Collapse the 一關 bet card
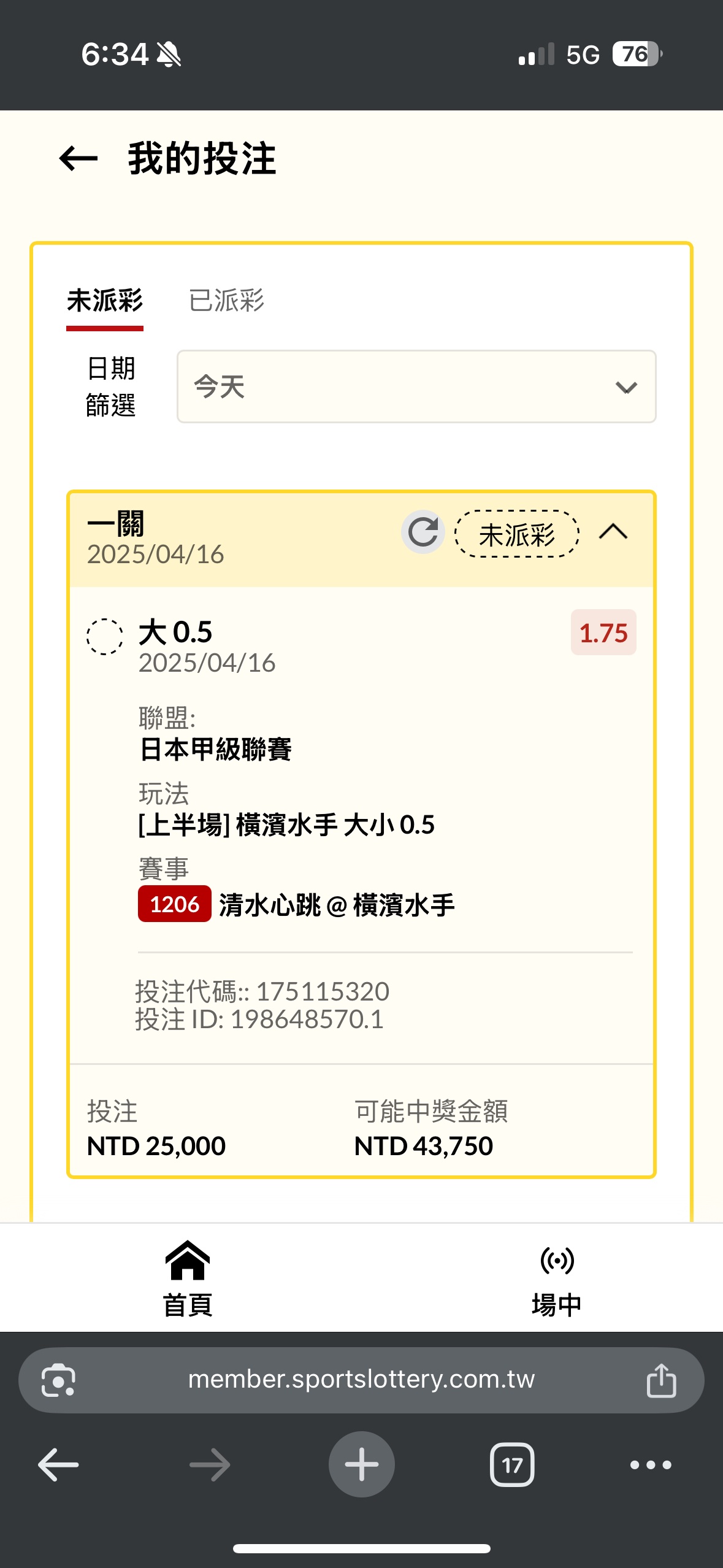The height and width of the screenshot is (1568, 723). pos(613,532)
